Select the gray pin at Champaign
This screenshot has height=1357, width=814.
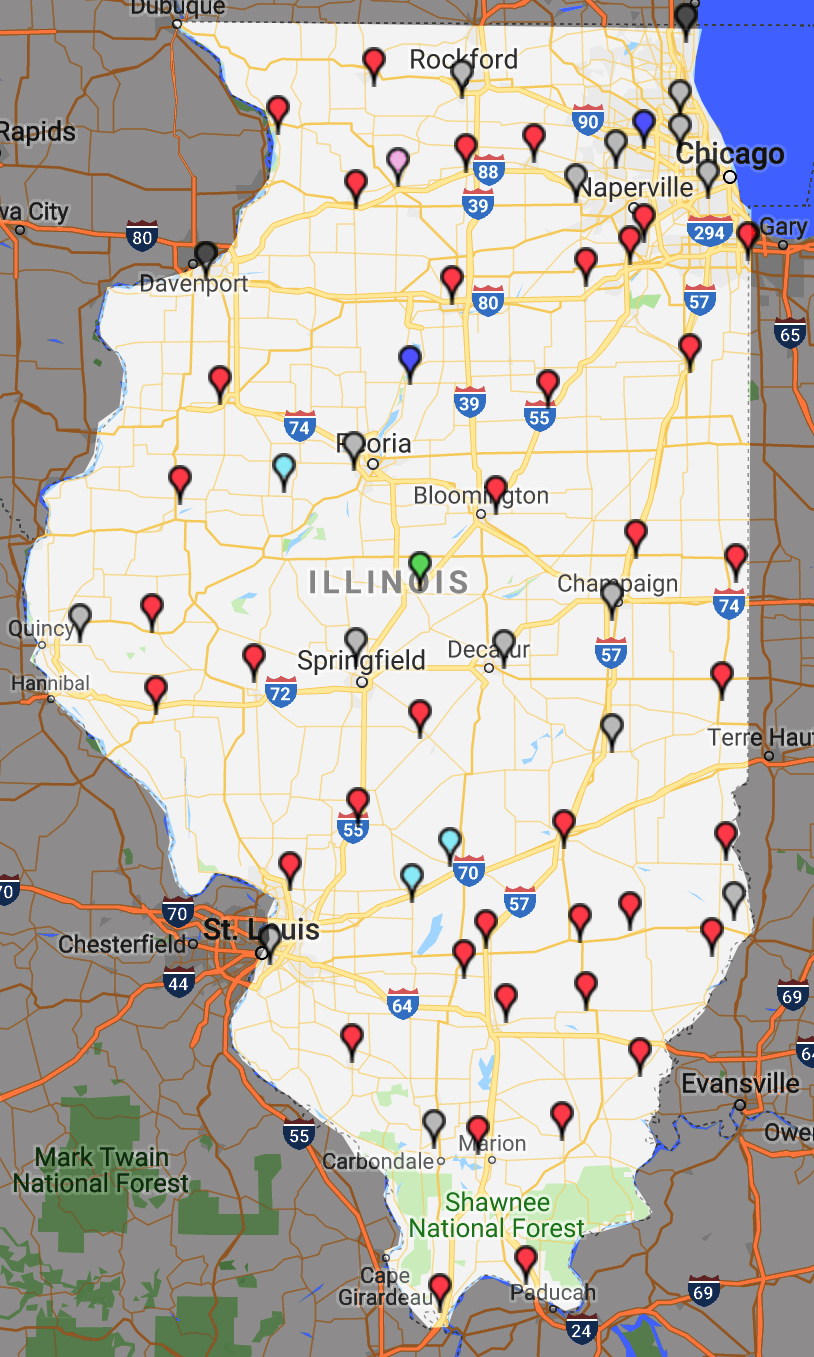click(x=612, y=599)
